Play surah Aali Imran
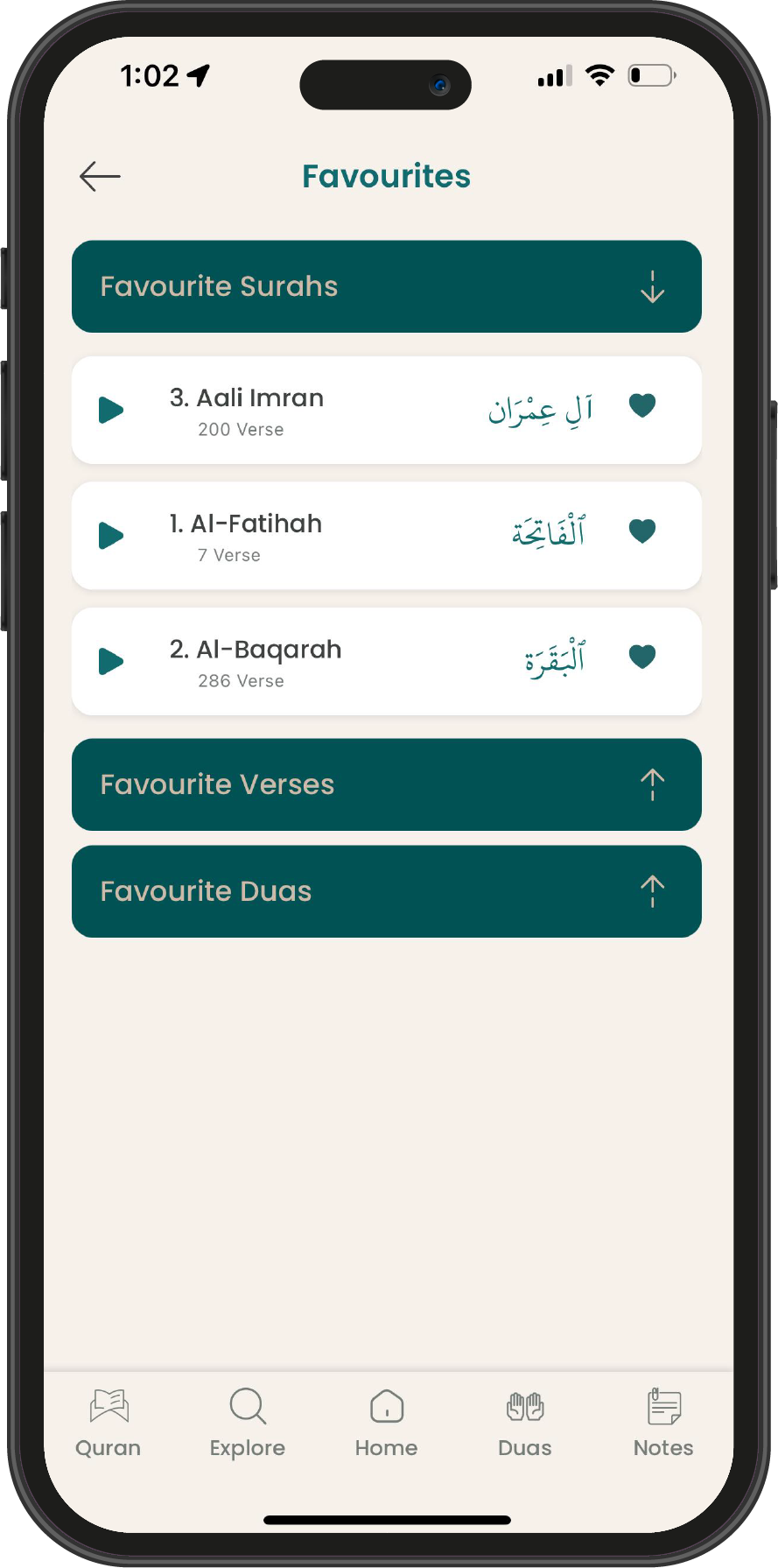Screen dimensions: 778x1568 click(x=111, y=410)
